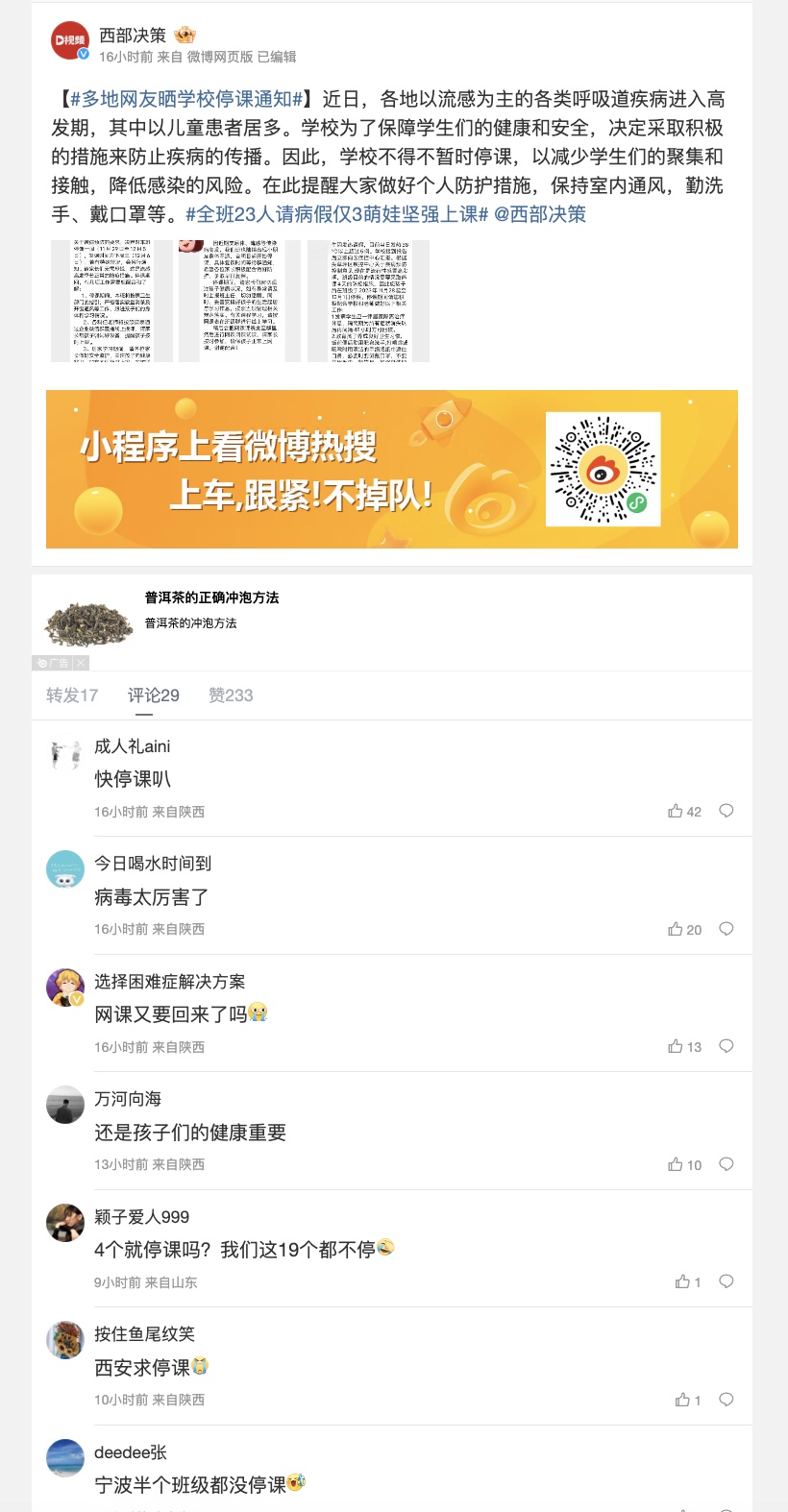The image size is (788, 1512).
Task: Switch to the 转发17 tab
Action: (72, 695)
